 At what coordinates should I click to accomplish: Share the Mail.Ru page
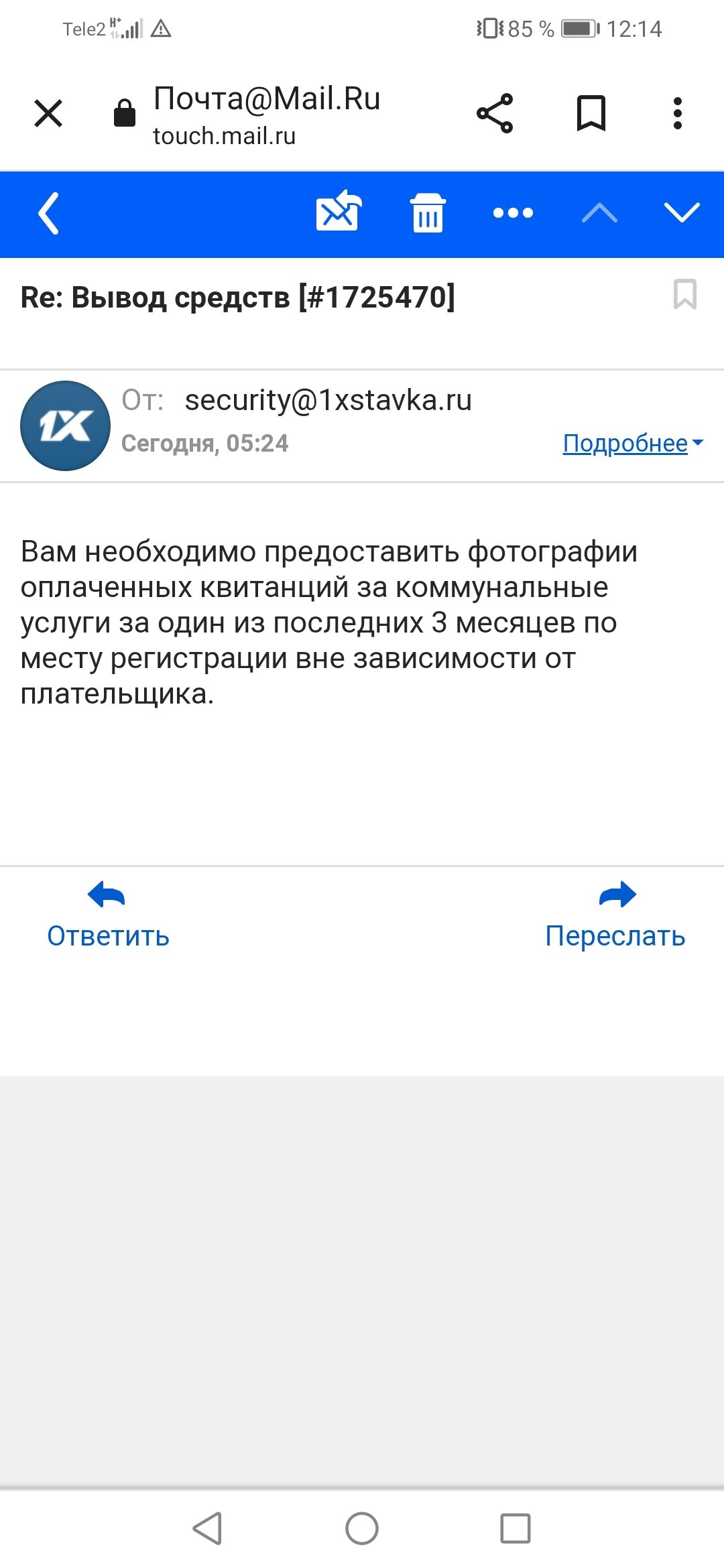495,113
